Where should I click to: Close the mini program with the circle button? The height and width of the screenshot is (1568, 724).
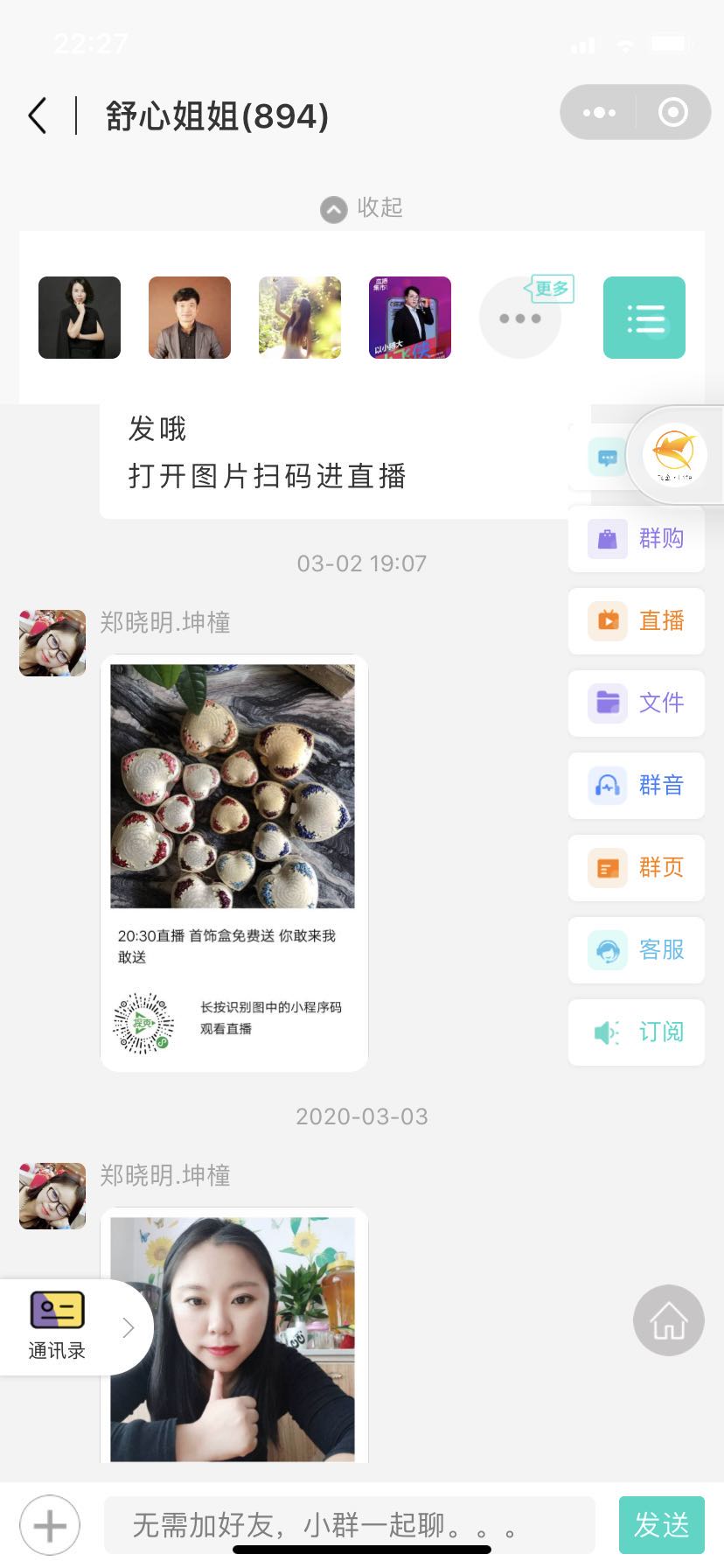672,113
